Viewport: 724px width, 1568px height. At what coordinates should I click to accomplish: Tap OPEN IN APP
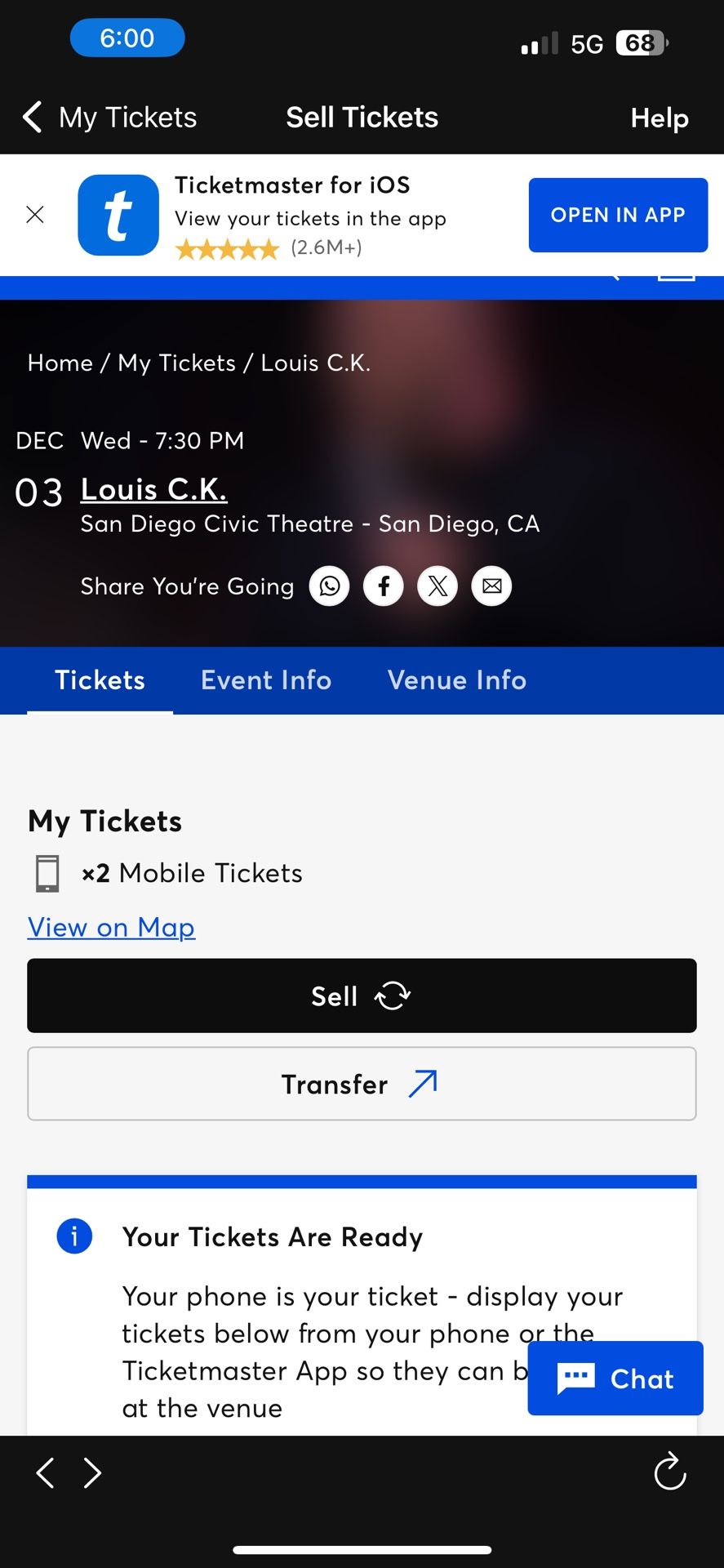click(618, 214)
